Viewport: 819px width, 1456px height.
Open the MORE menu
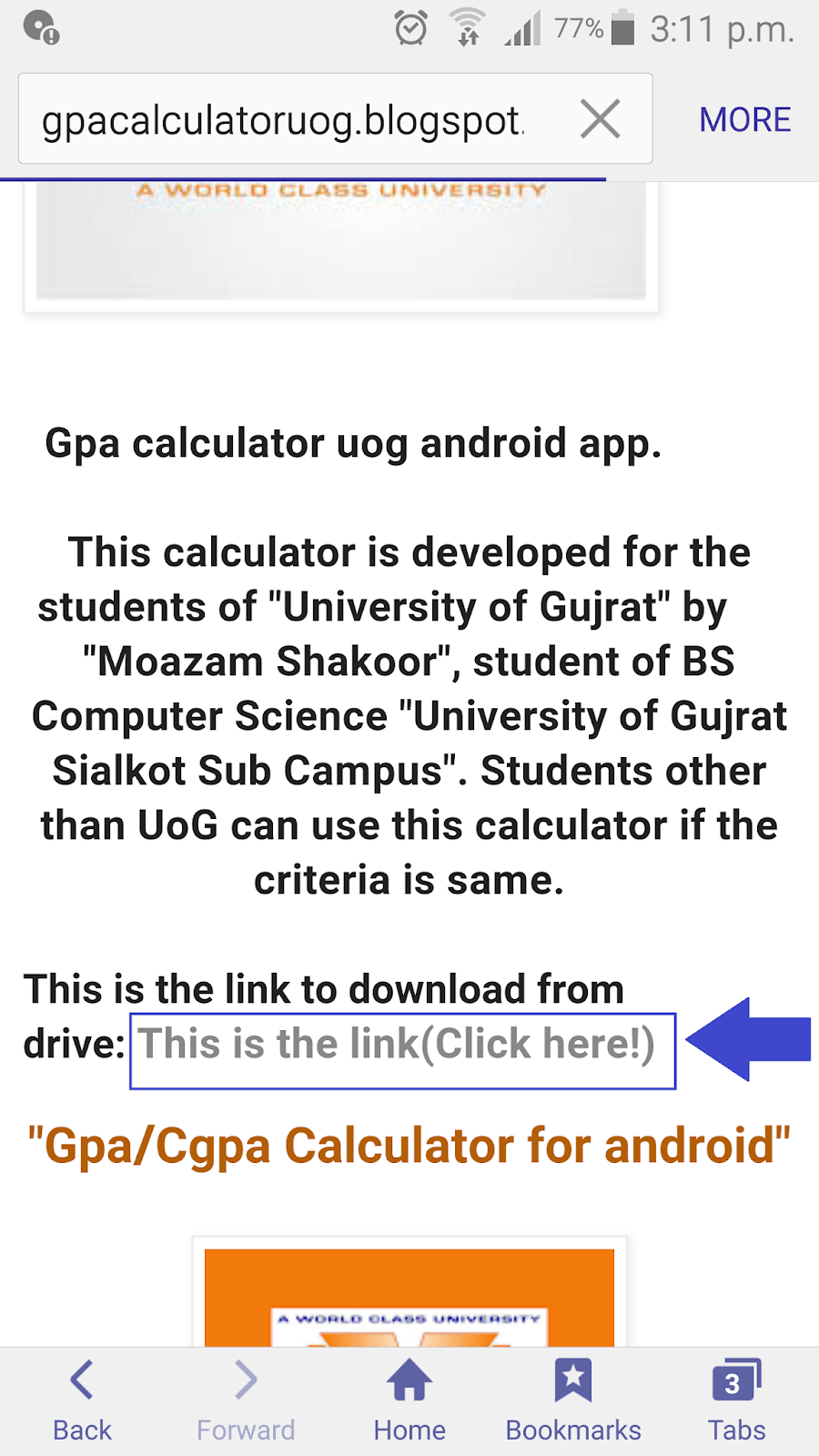coord(744,120)
